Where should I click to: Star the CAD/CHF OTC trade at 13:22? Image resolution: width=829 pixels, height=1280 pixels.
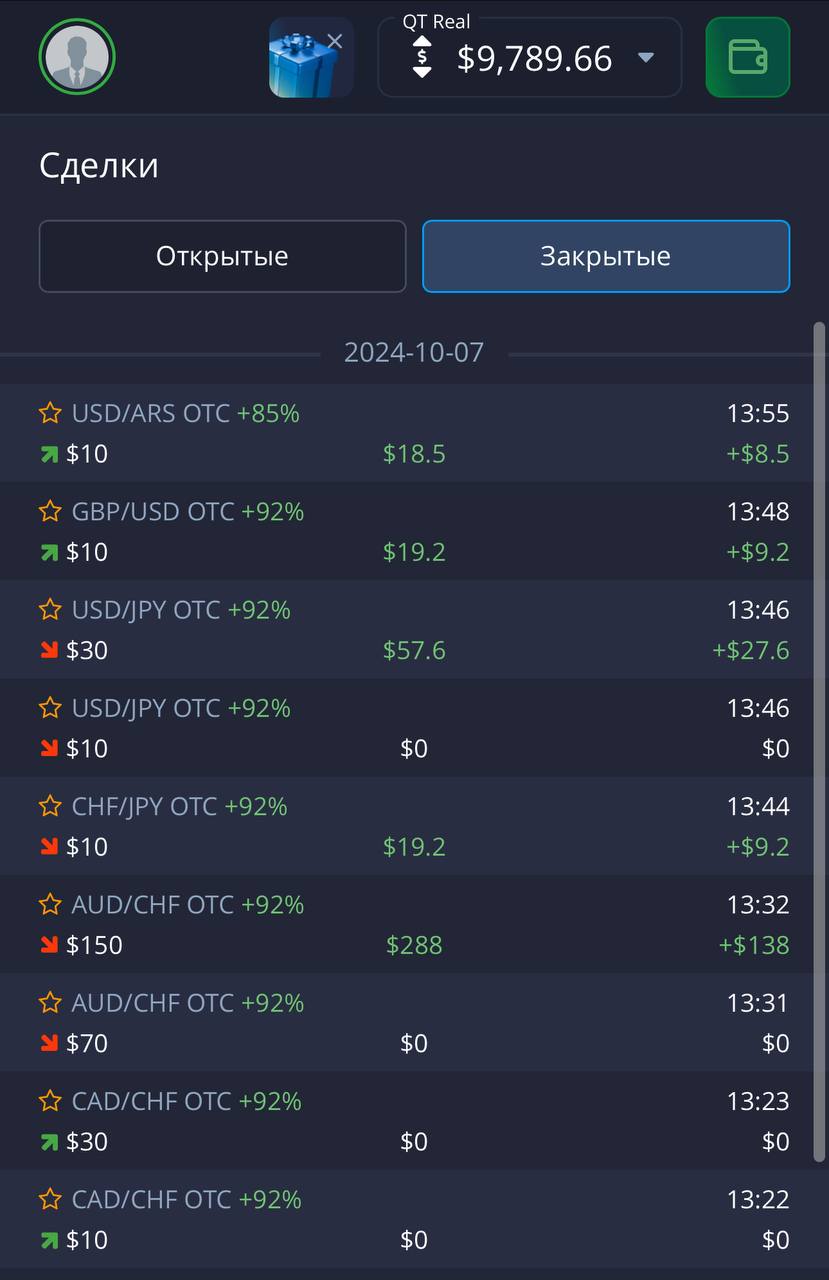[x=50, y=1199]
